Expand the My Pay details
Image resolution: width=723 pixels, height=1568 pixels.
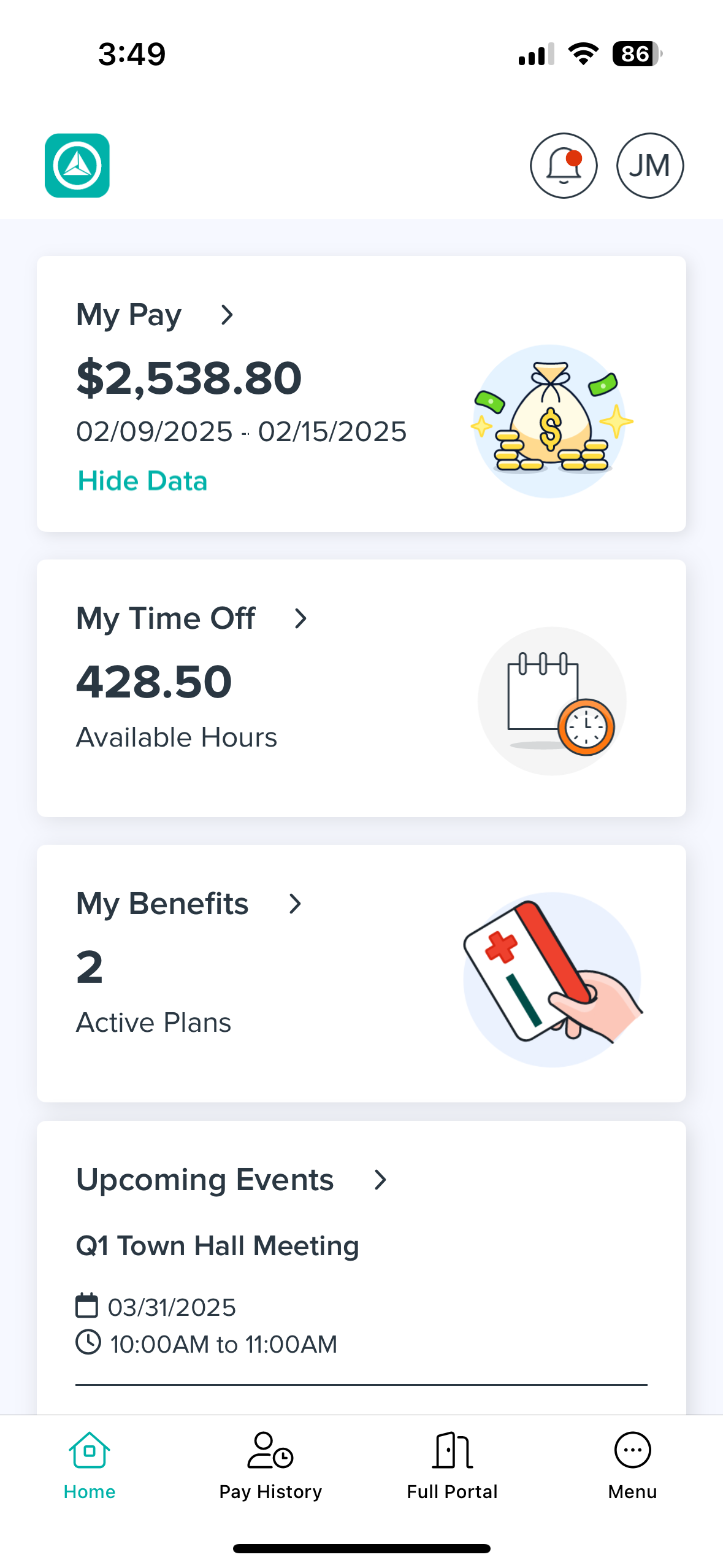[x=227, y=315]
